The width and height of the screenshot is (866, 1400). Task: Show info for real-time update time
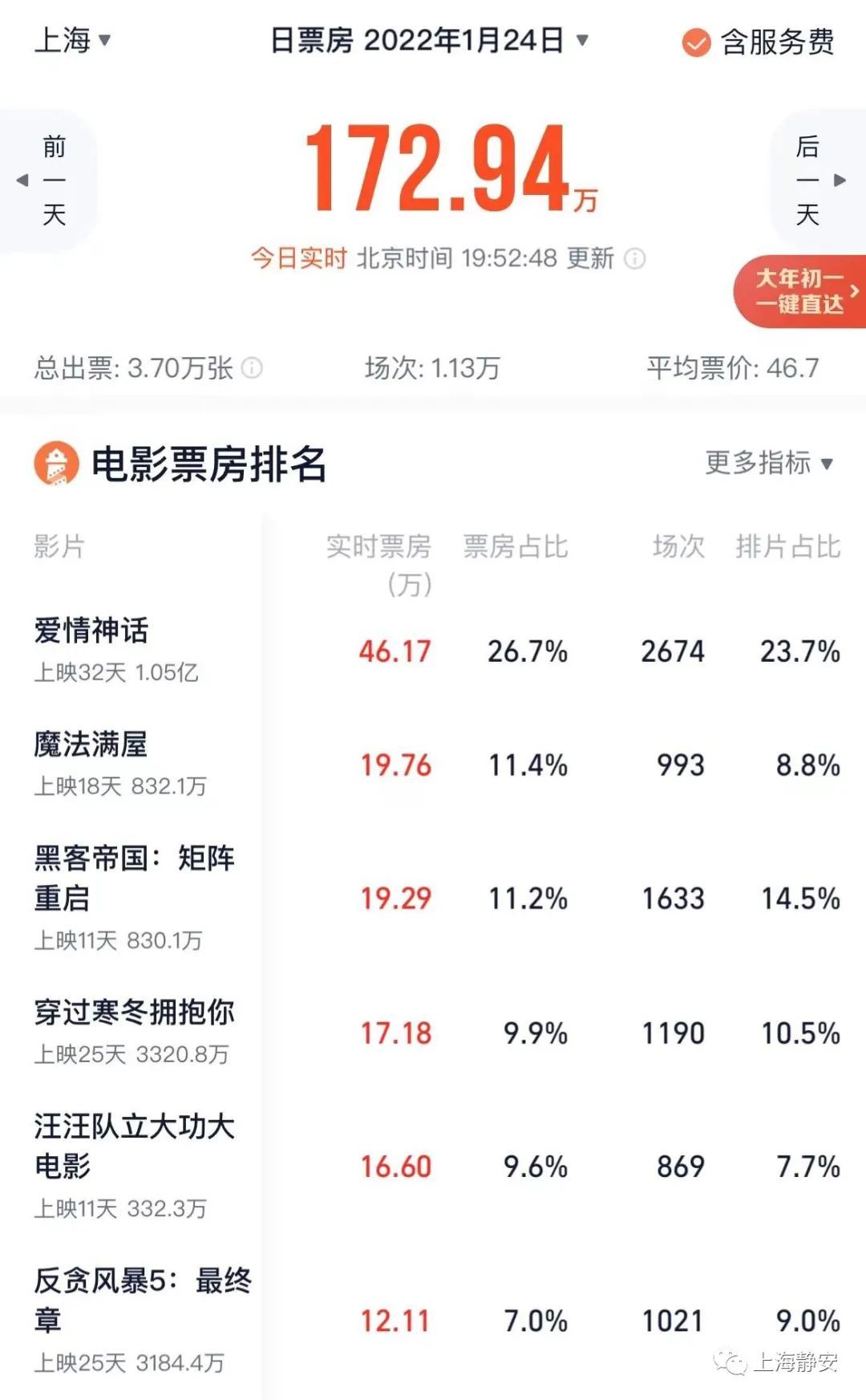tap(635, 258)
